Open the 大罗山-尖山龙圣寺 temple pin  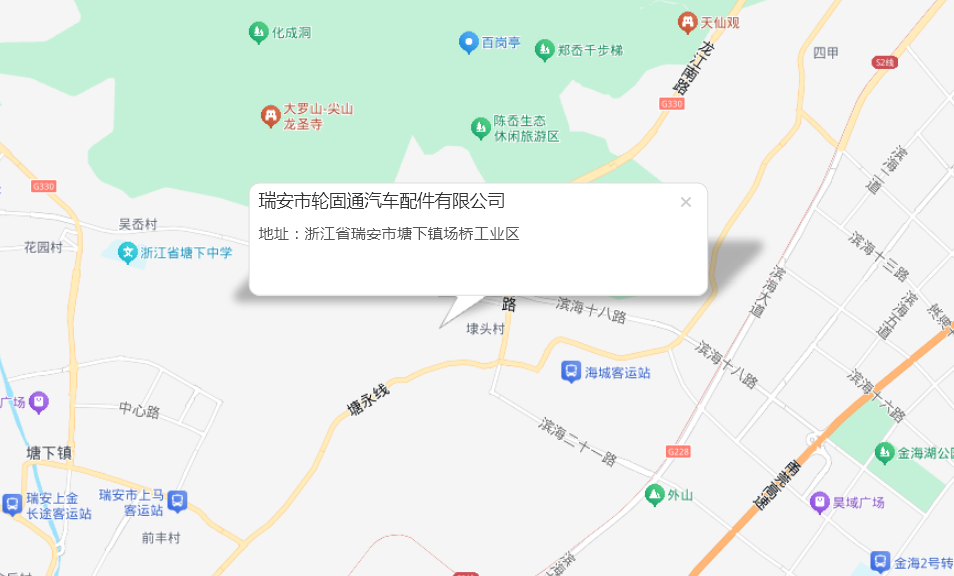(x=270, y=116)
